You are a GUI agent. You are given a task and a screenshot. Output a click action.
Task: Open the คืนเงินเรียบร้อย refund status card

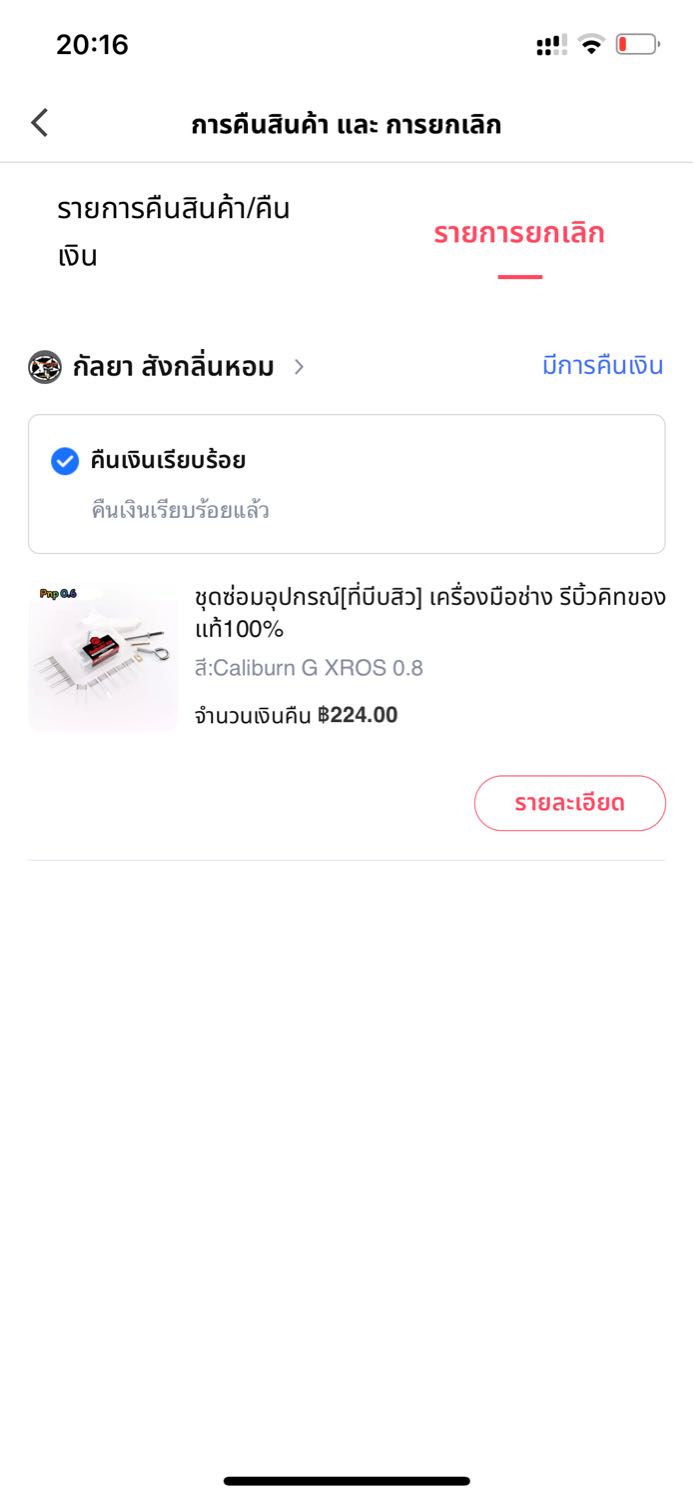pos(346,484)
